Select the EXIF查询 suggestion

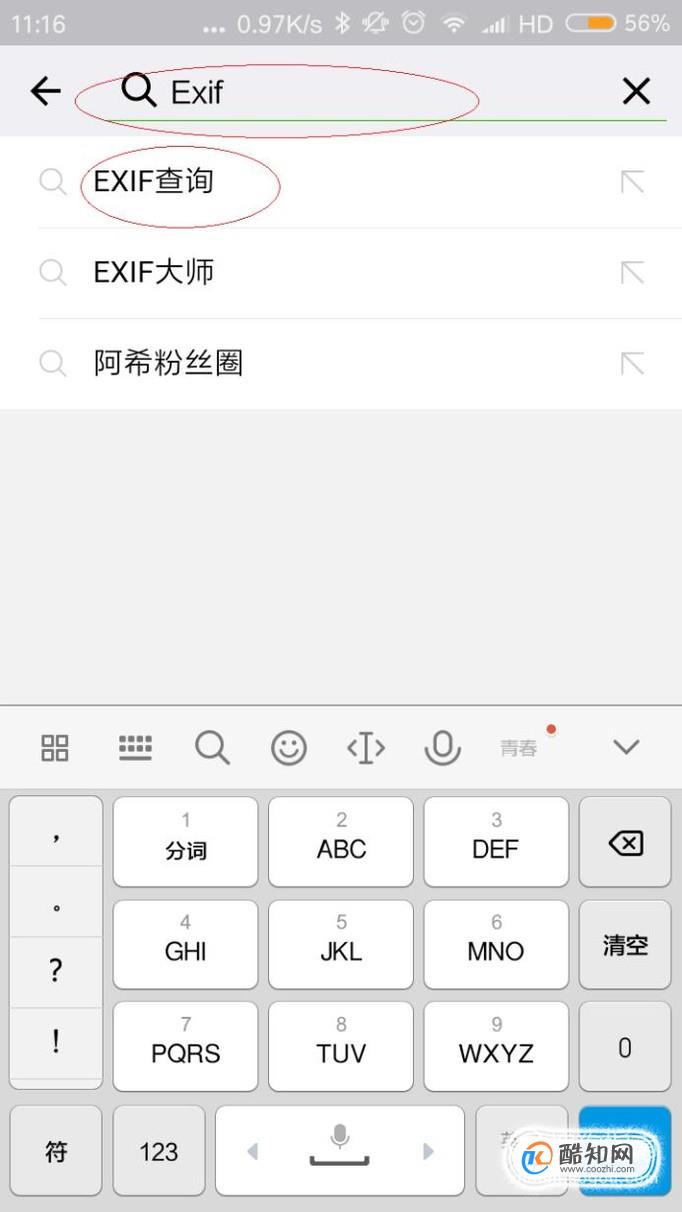pyautogui.click(x=340, y=182)
